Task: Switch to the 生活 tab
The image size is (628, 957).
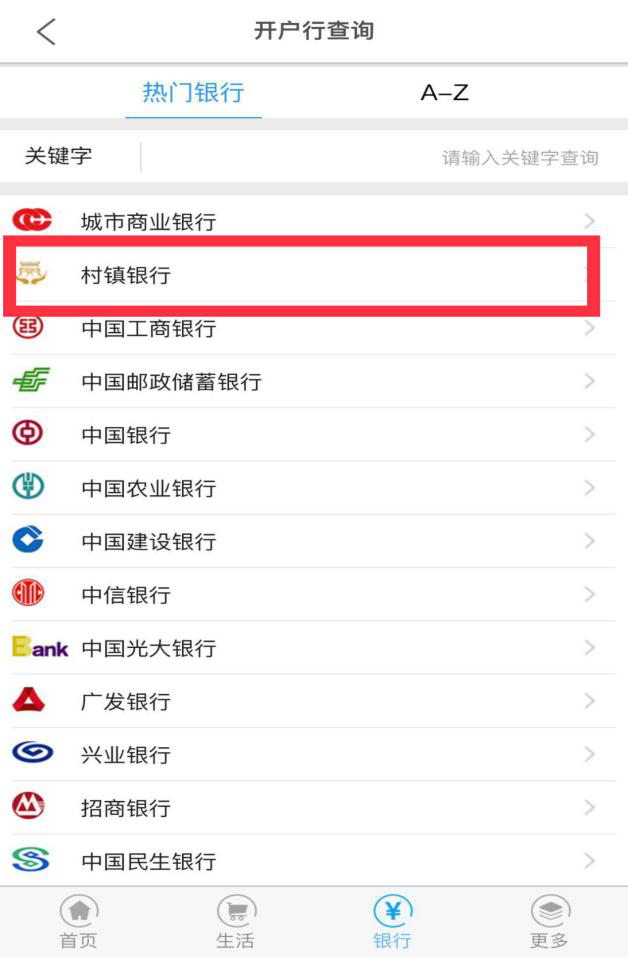Action: pos(236,922)
